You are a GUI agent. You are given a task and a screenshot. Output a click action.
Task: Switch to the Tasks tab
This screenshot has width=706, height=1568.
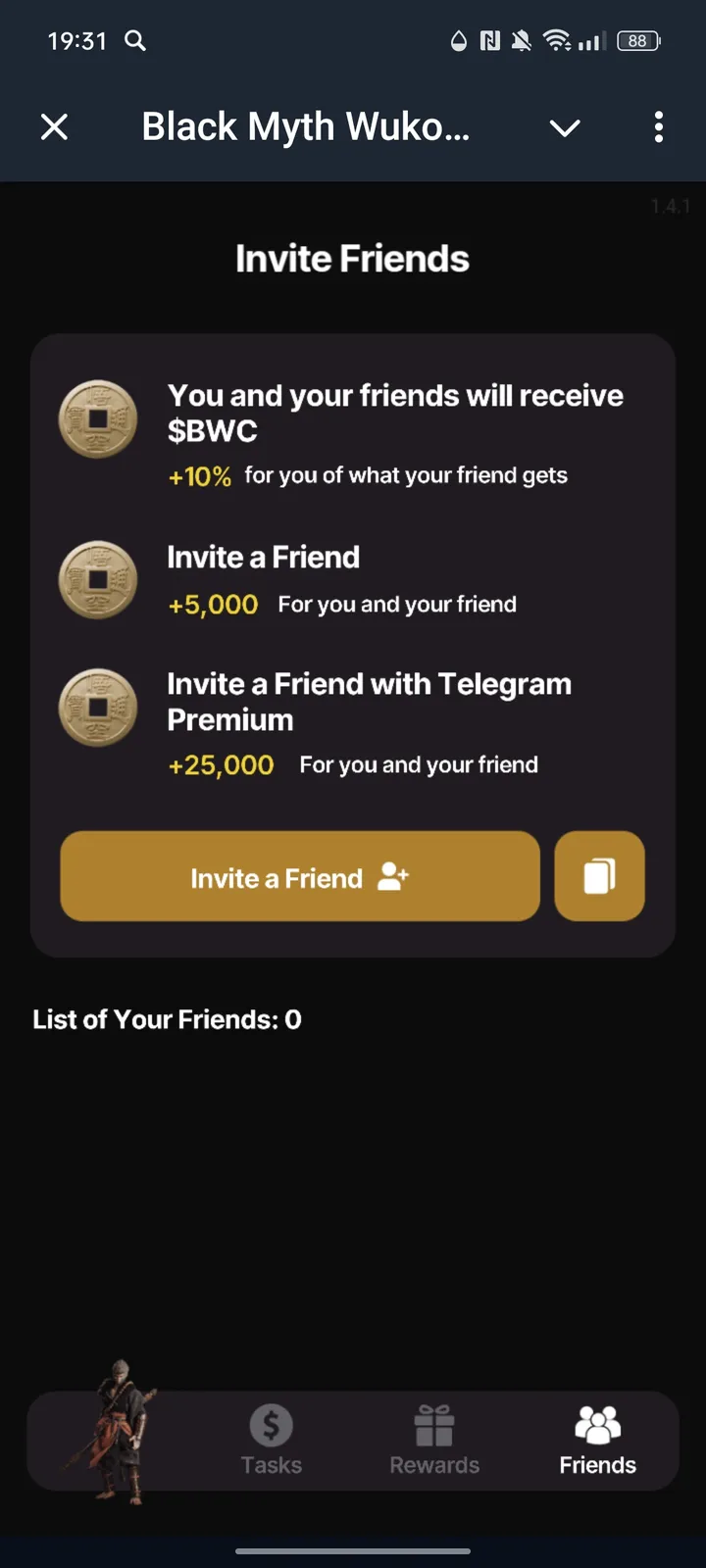point(272,1441)
